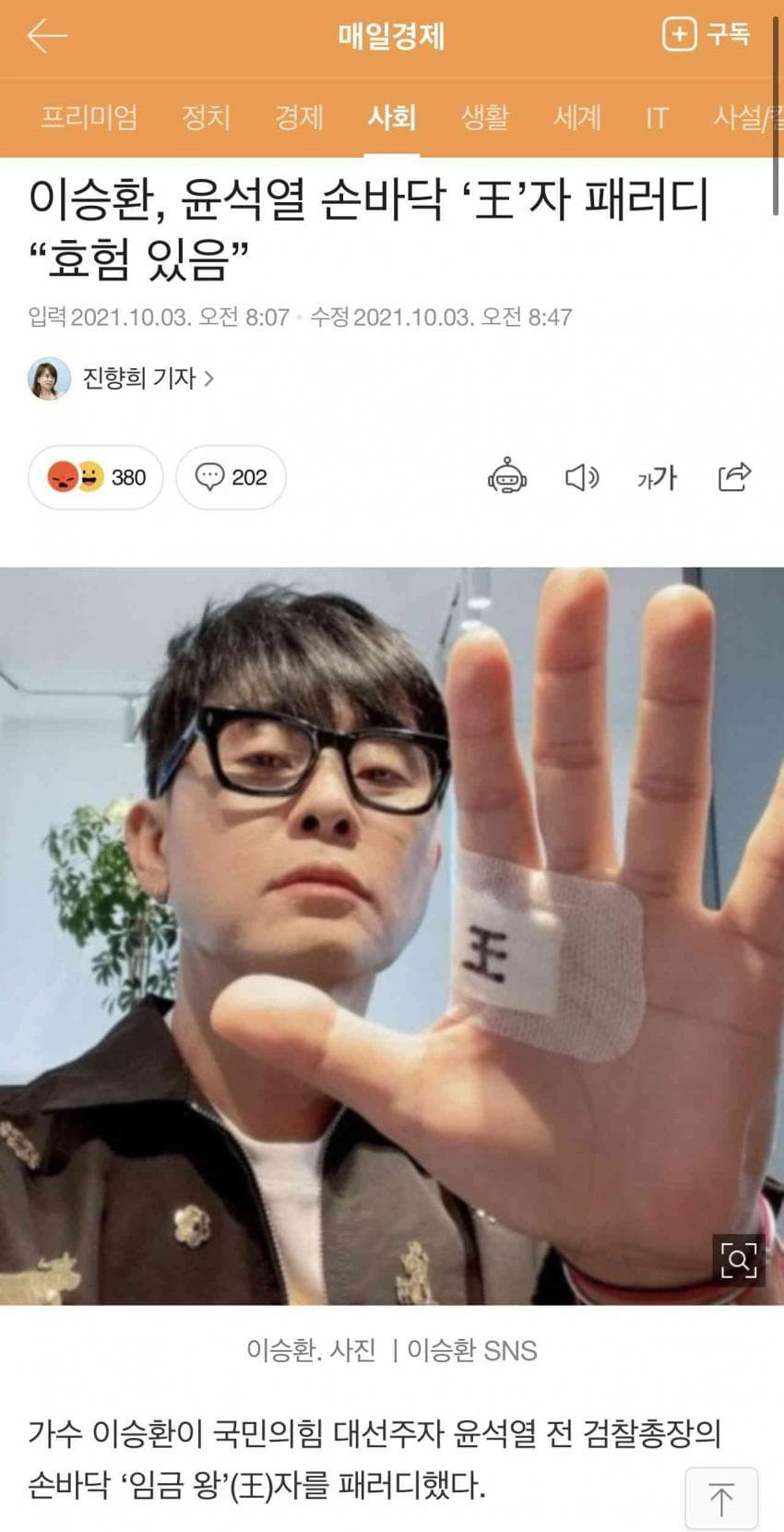Listen to the article with the speaker icon
Screen dimensions: 784x1532
click(581, 477)
